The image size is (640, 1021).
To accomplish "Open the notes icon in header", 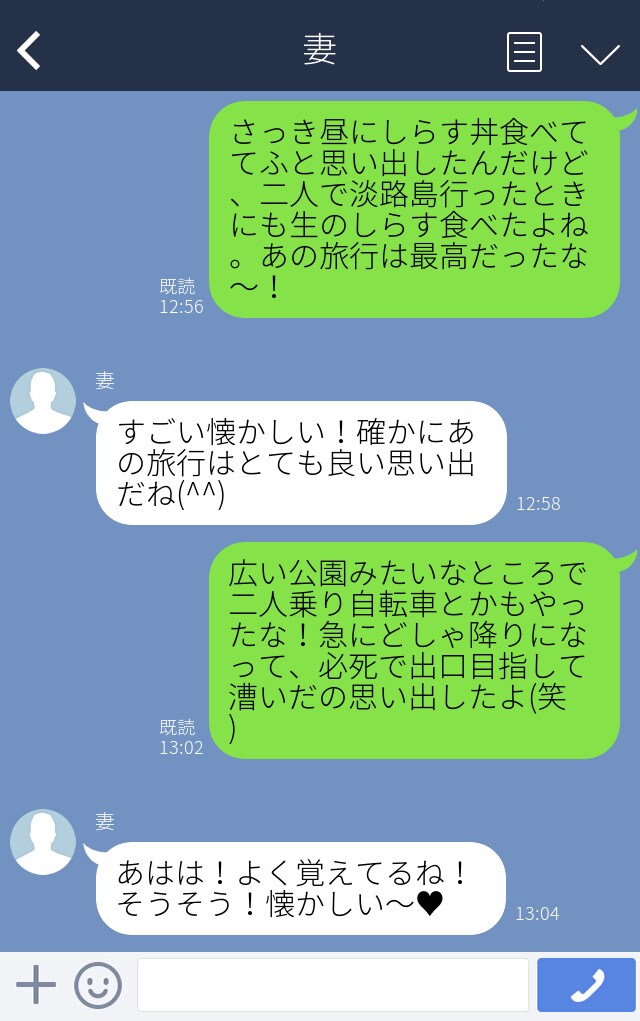I will [x=524, y=52].
